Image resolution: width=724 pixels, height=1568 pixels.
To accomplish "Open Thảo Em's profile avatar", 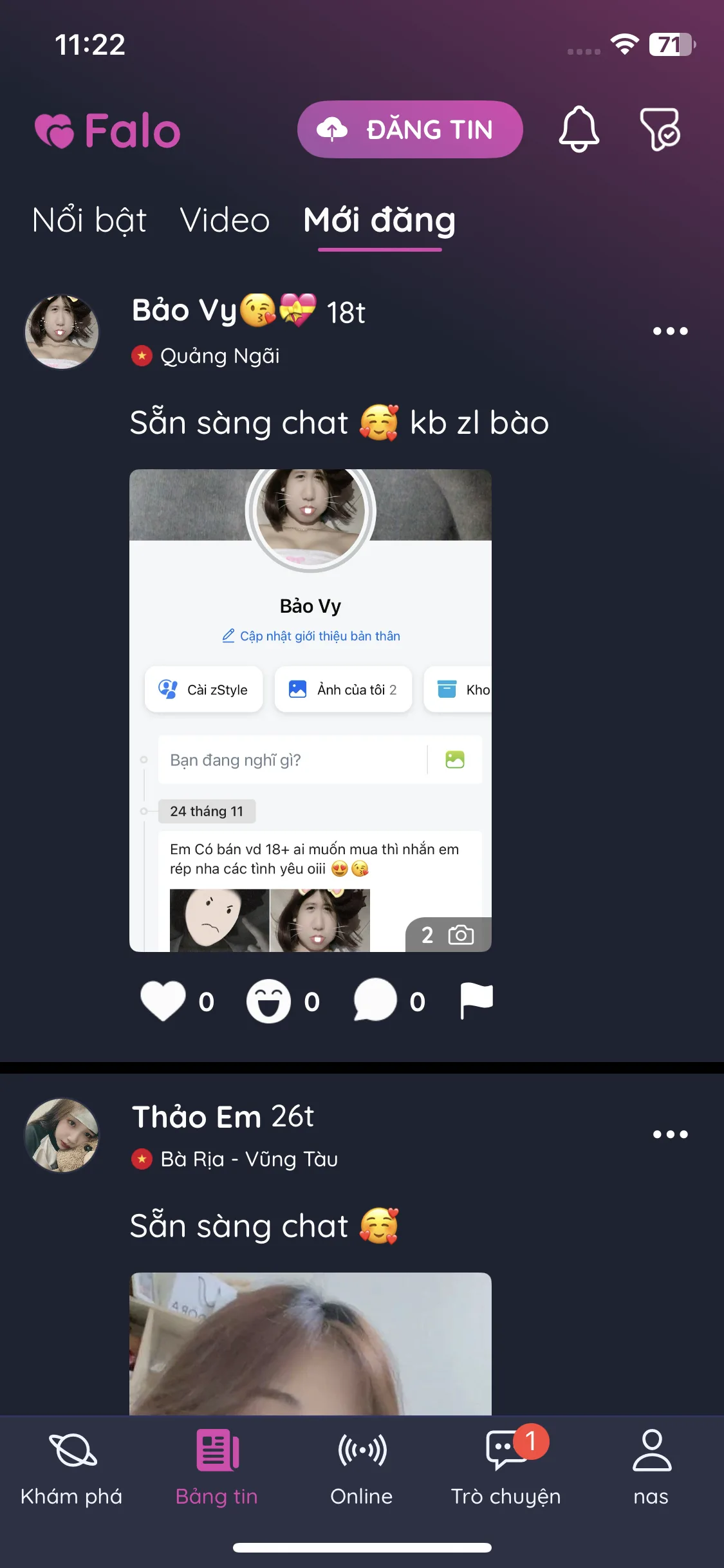I will (62, 1135).
